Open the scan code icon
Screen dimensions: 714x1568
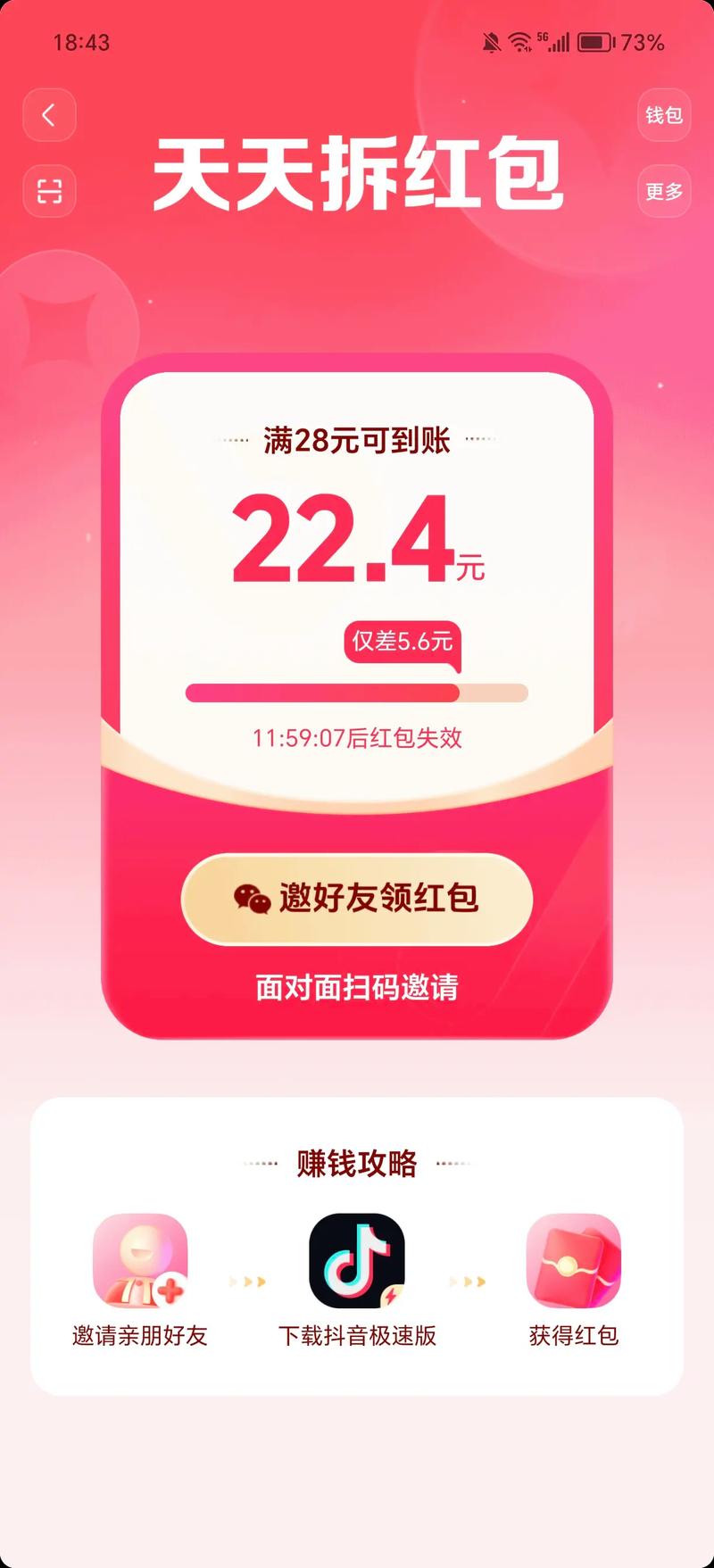49,191
